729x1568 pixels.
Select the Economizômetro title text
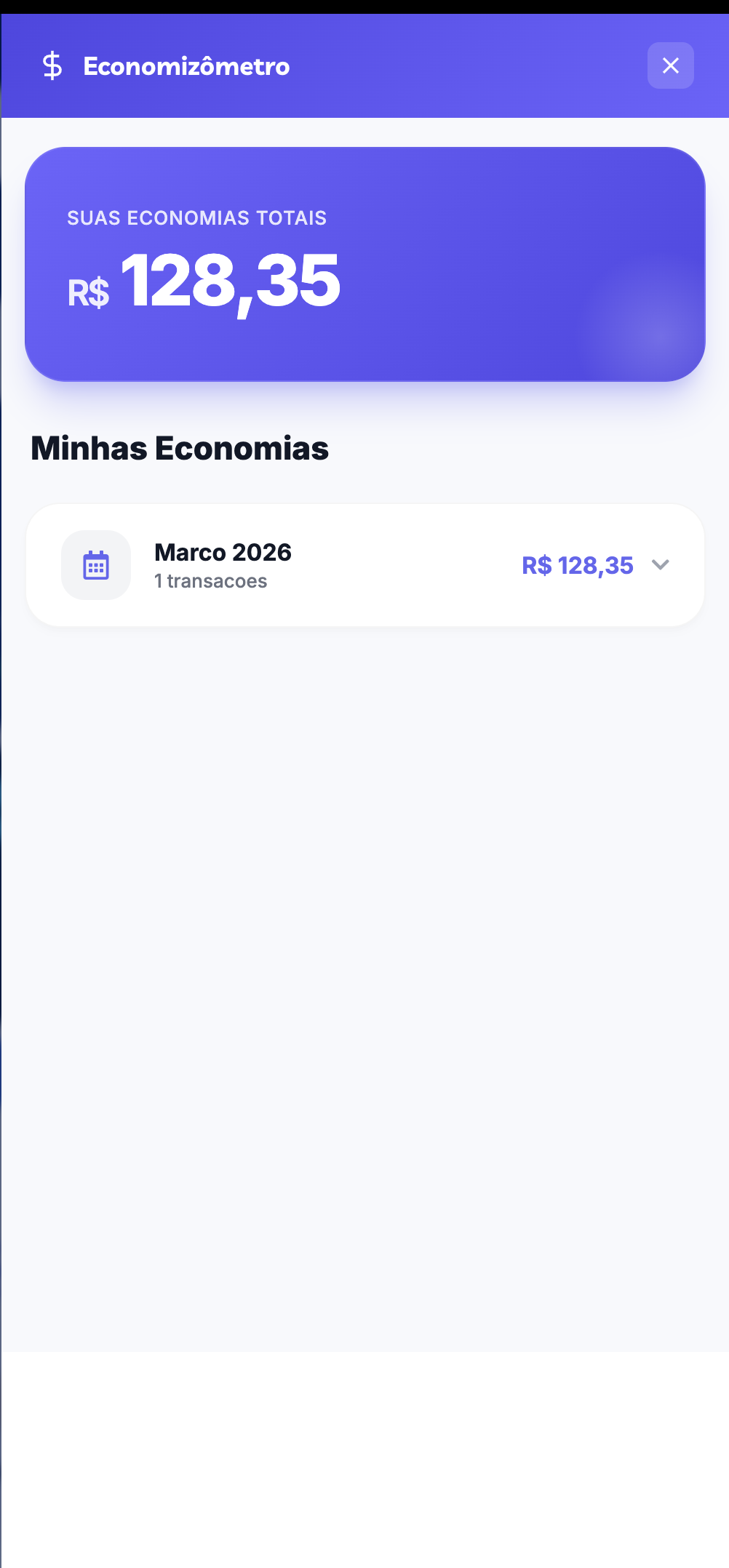coord(186,65)
